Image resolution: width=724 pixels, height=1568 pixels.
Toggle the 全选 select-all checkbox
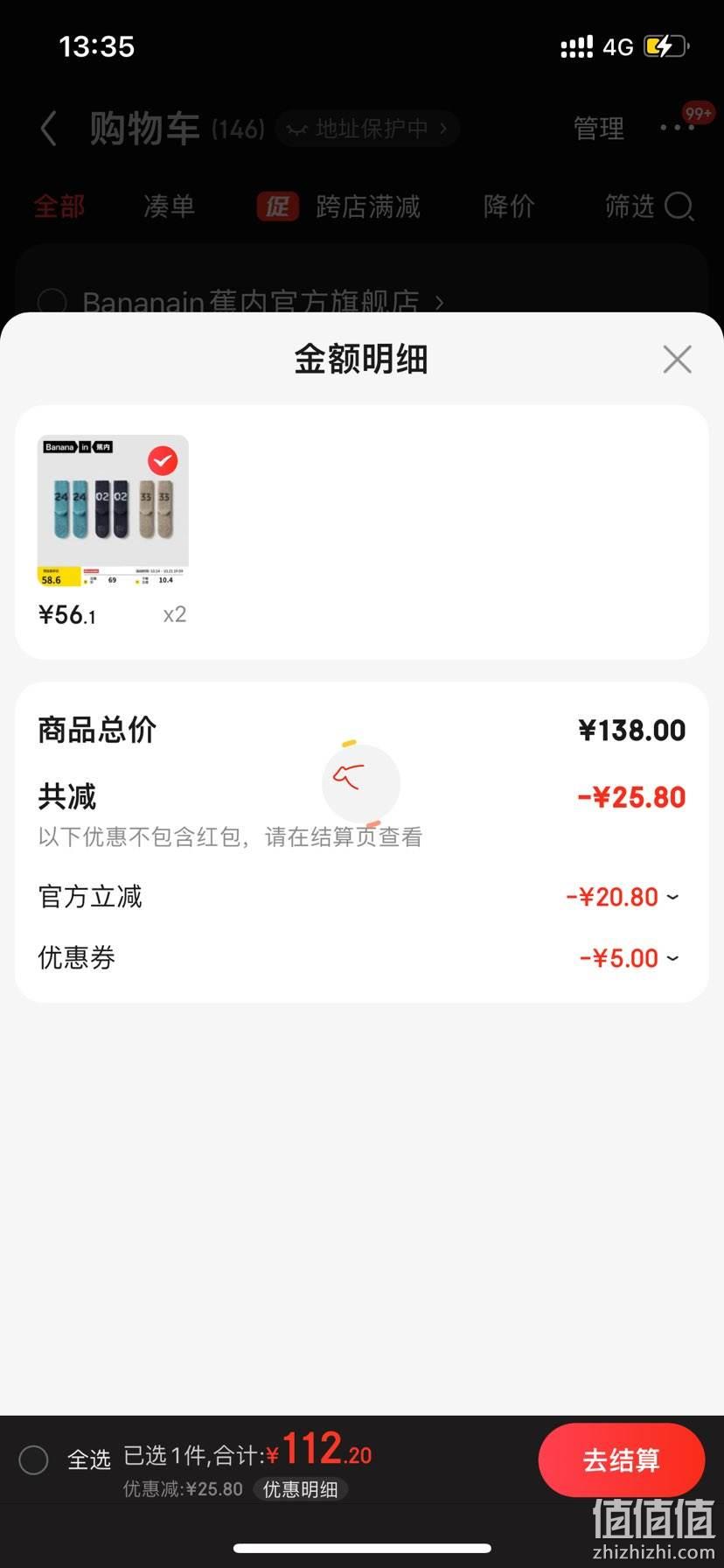click(33, 1459)
